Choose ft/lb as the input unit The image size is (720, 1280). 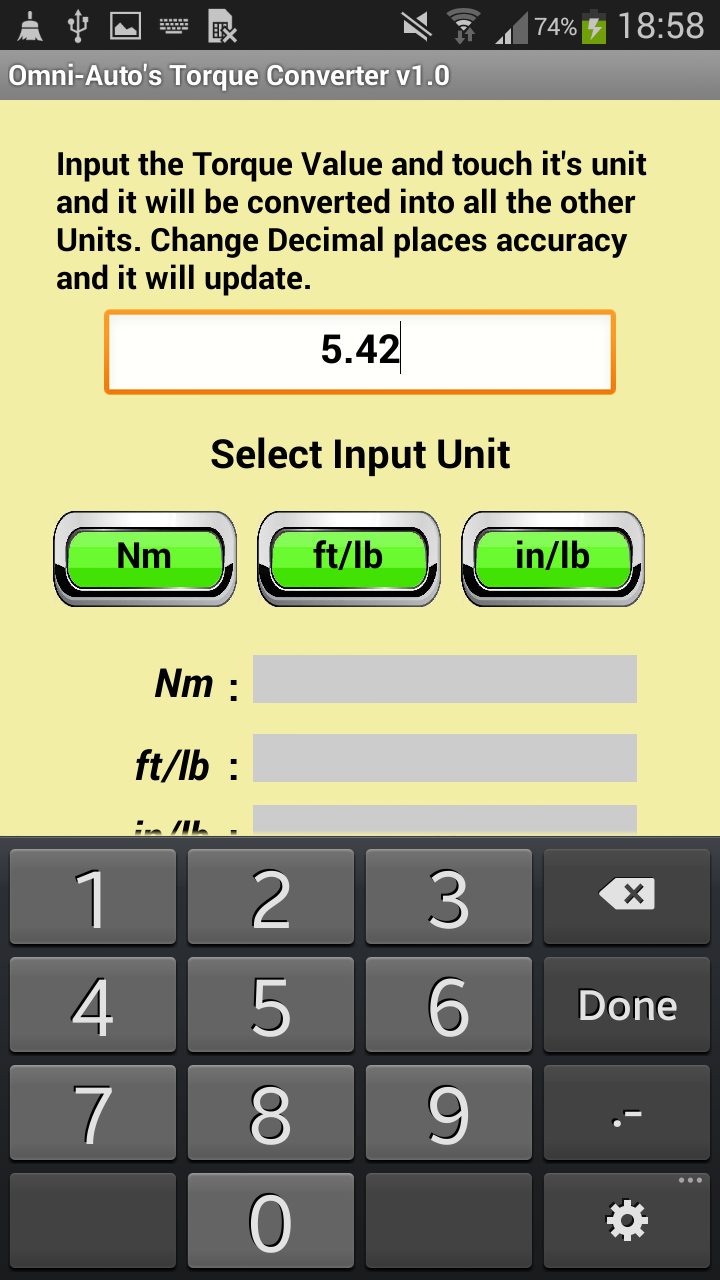(349, 558)
